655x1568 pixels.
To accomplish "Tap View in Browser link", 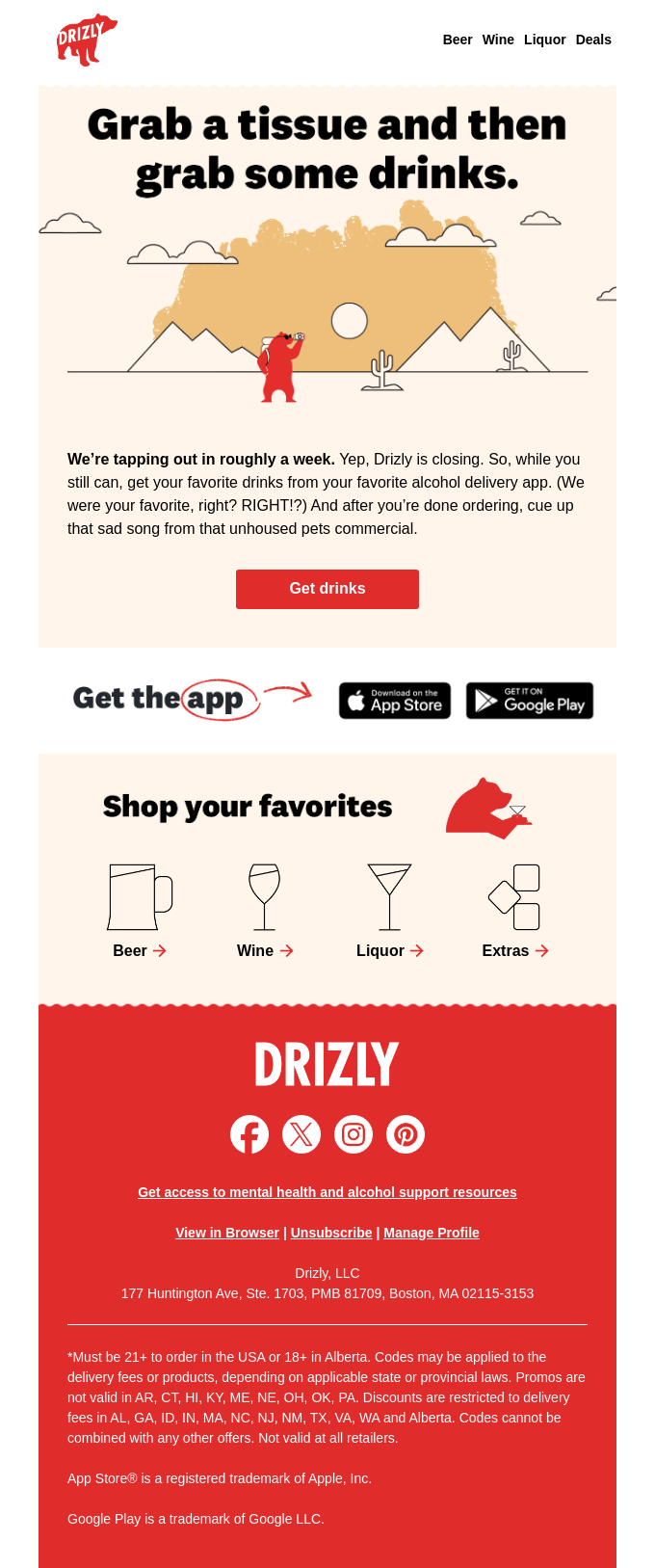I will (227, 1233).
